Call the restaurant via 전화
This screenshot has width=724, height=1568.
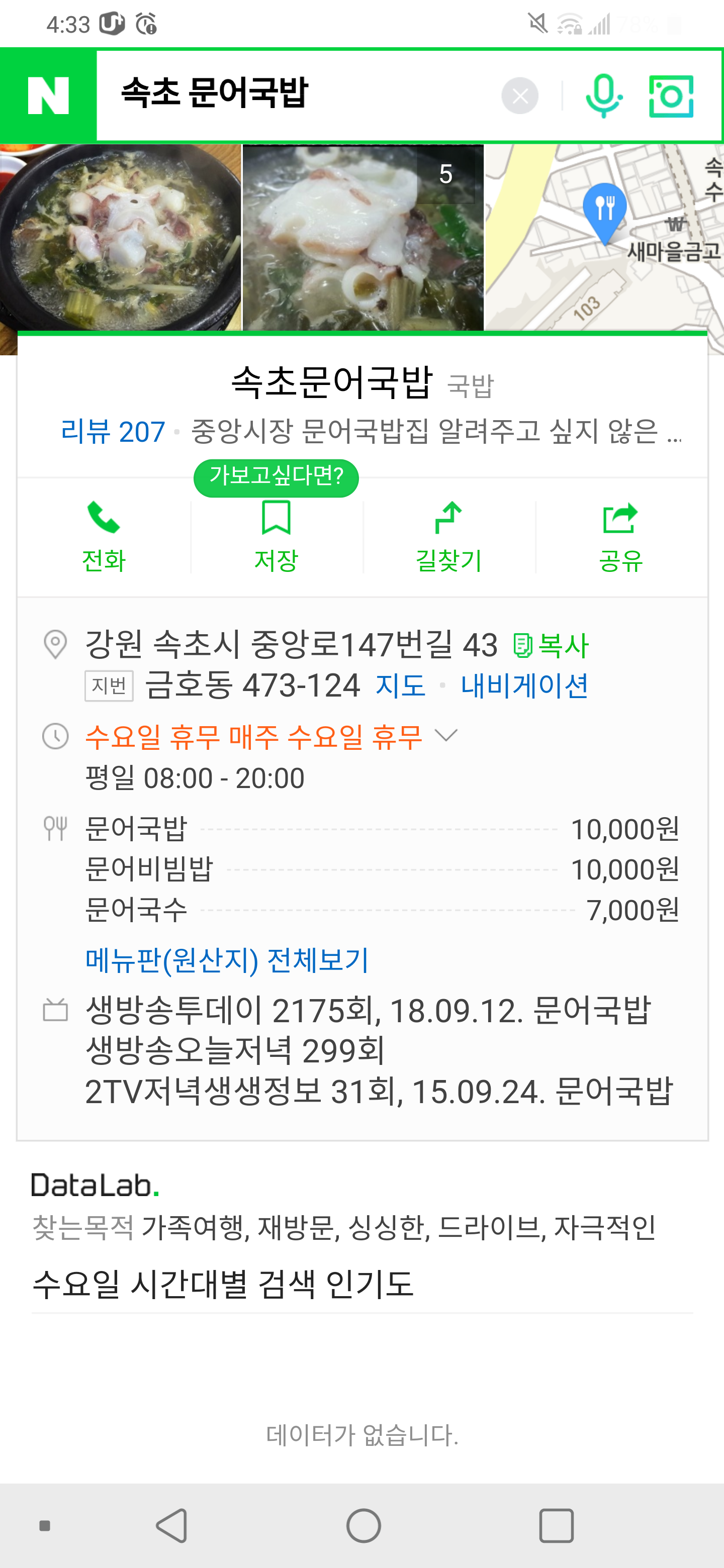(x=104, y=537)
